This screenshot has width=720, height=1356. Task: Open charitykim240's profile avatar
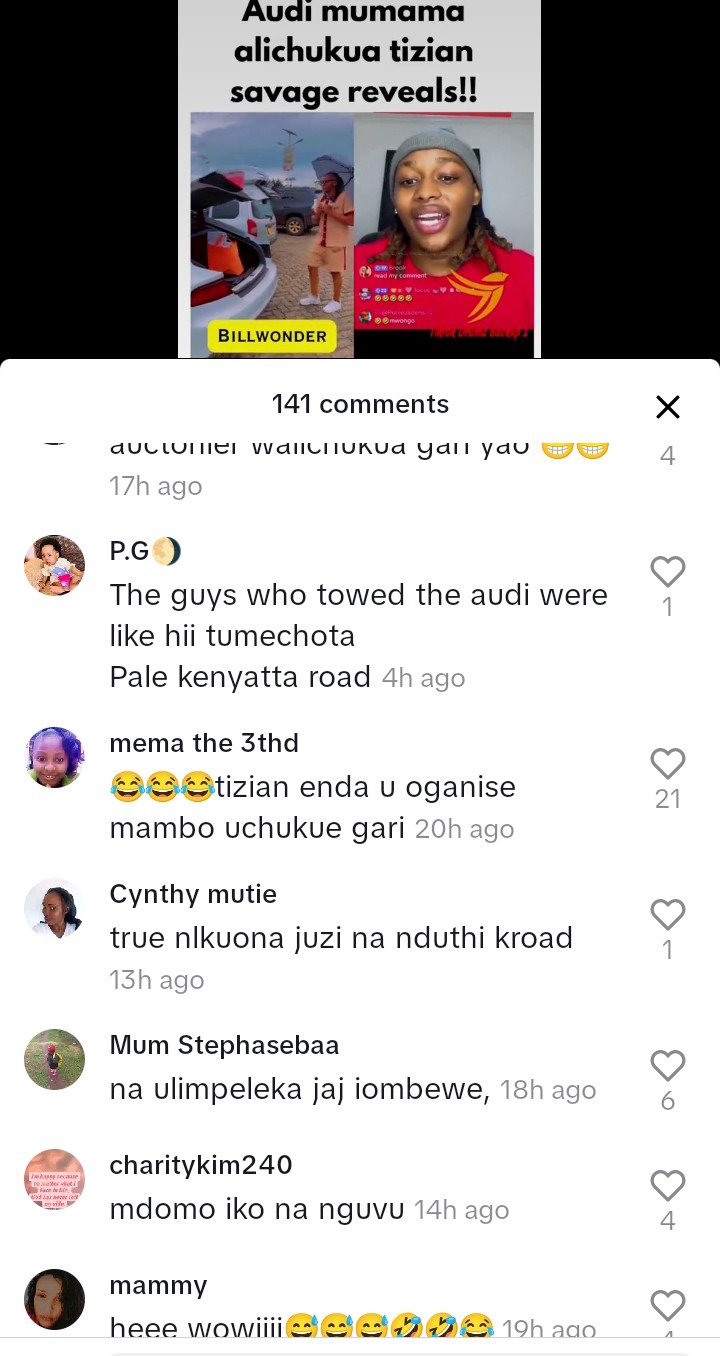click(x=54, y=1179)
